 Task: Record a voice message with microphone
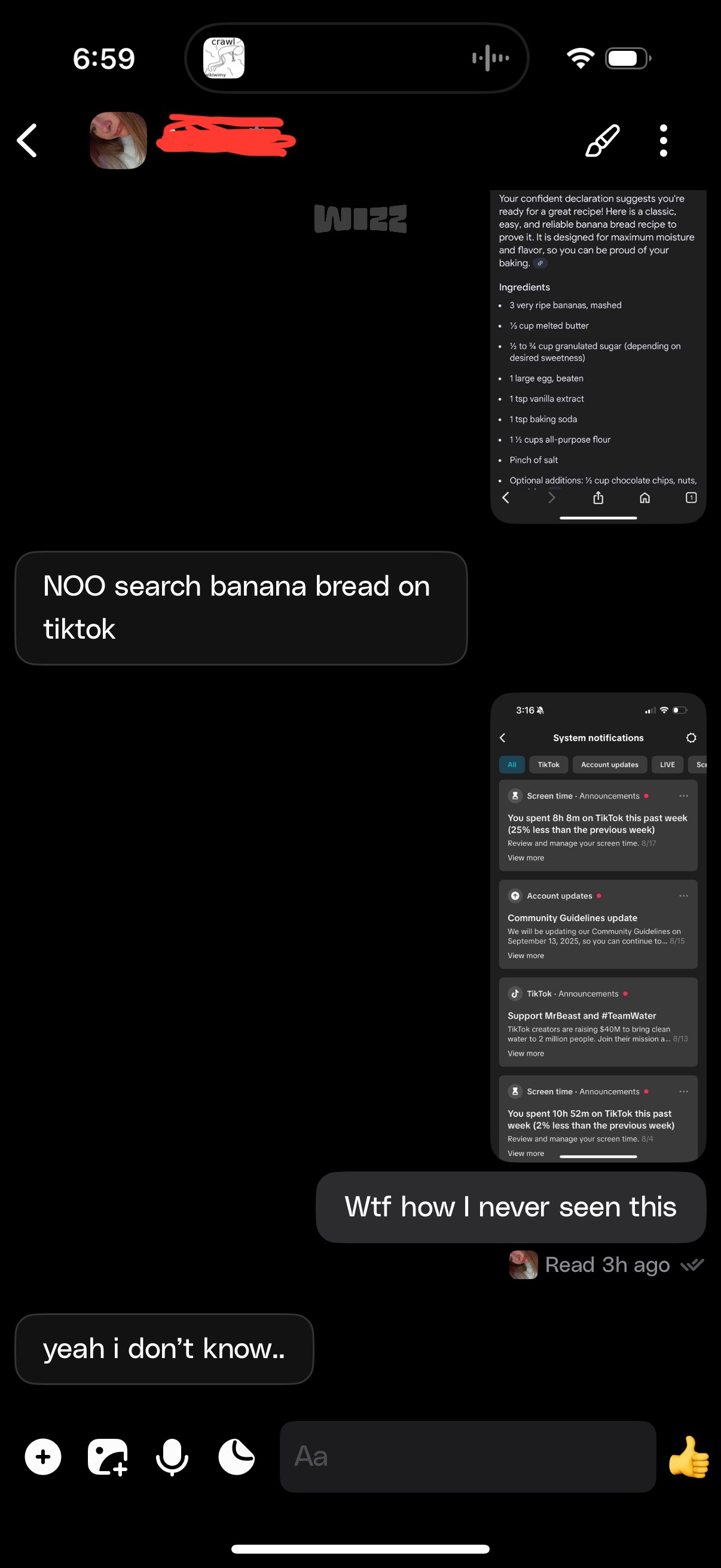(172, 1457)
